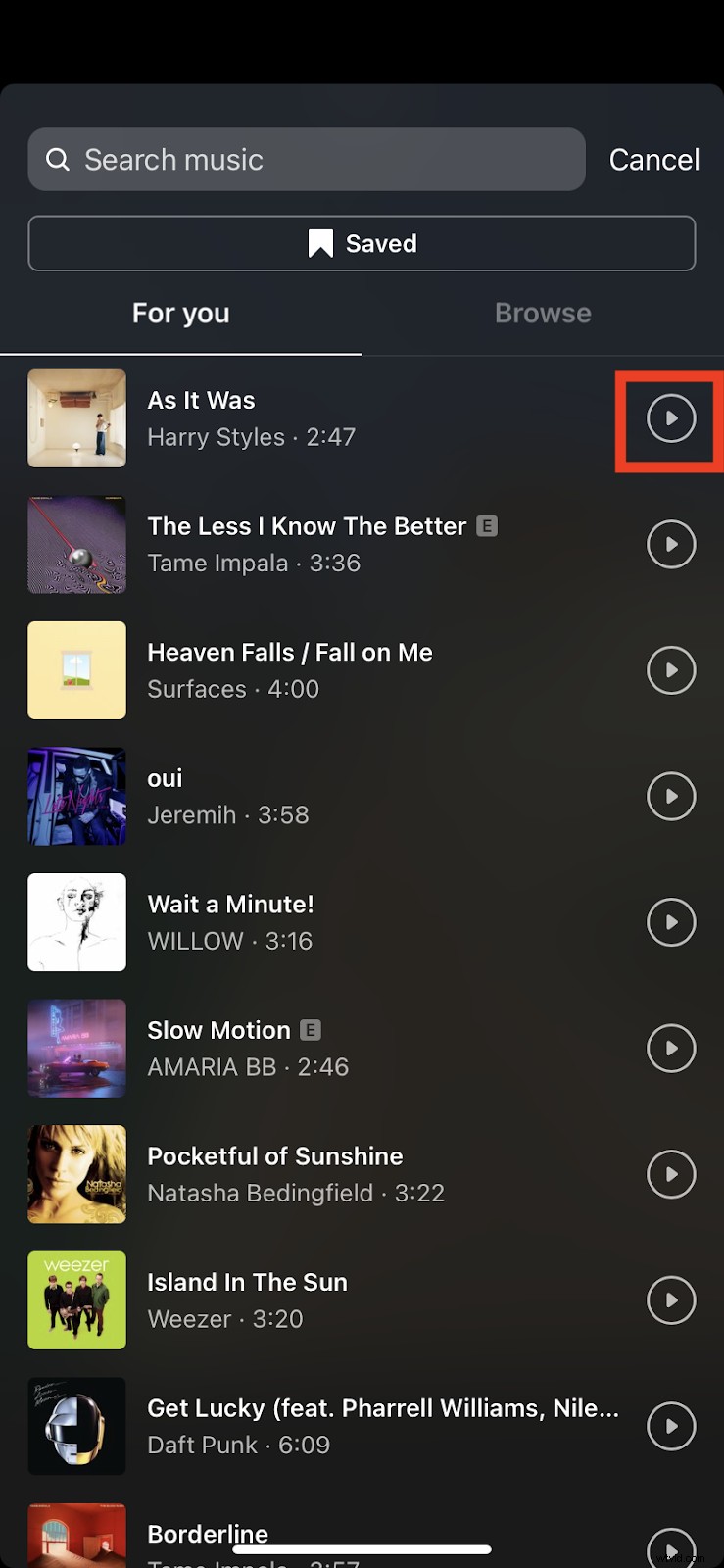
Task: Select the song "Borderline" by Tame Impala
Action: click(x=208, y=1532)
